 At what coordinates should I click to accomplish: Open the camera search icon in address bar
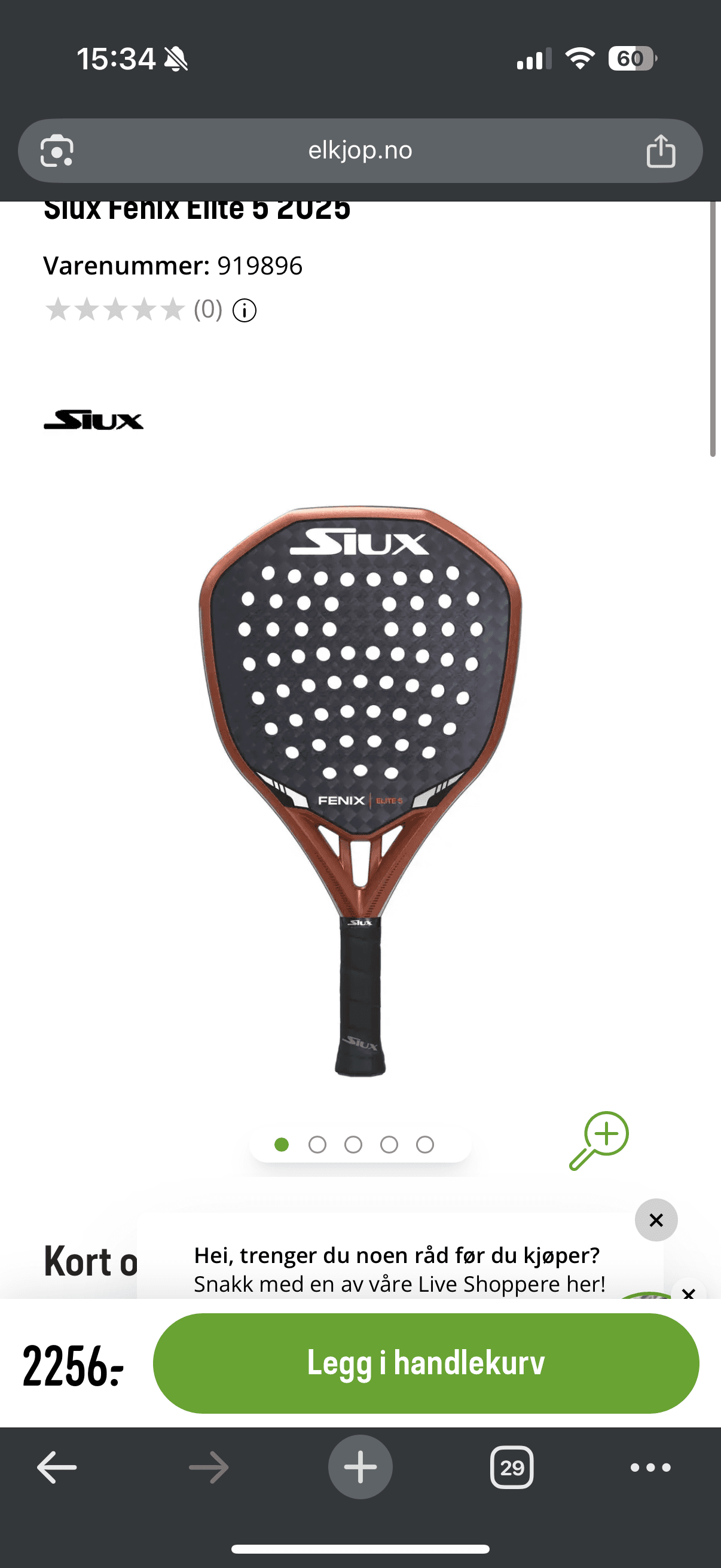tap(57, 150)
